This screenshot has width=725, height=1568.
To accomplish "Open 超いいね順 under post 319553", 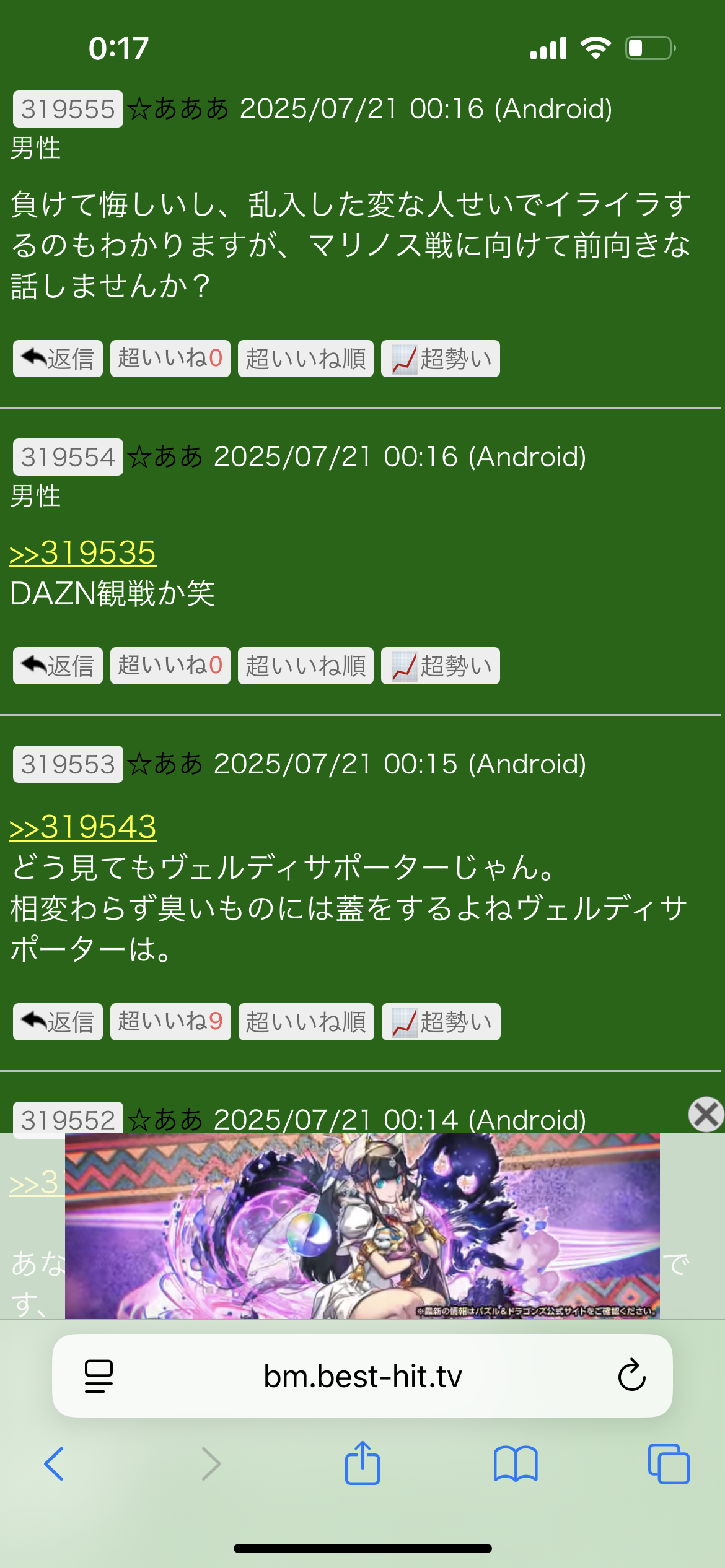I will coord(305,1022).
